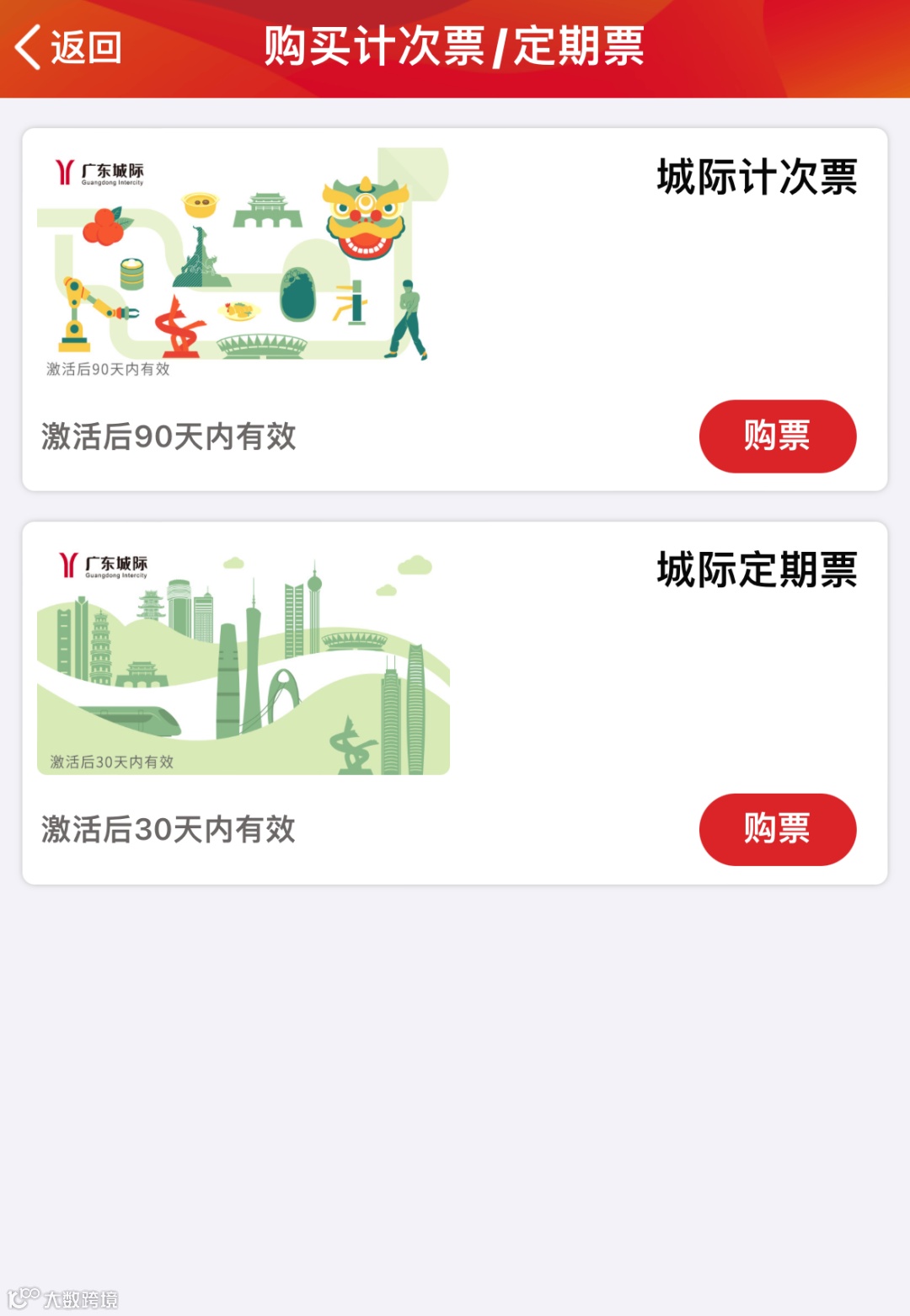Image resolution: width=910 pixels, height=1316 pixels.
Task: Go back using the 返回 button
Action: tap(69, 47)
